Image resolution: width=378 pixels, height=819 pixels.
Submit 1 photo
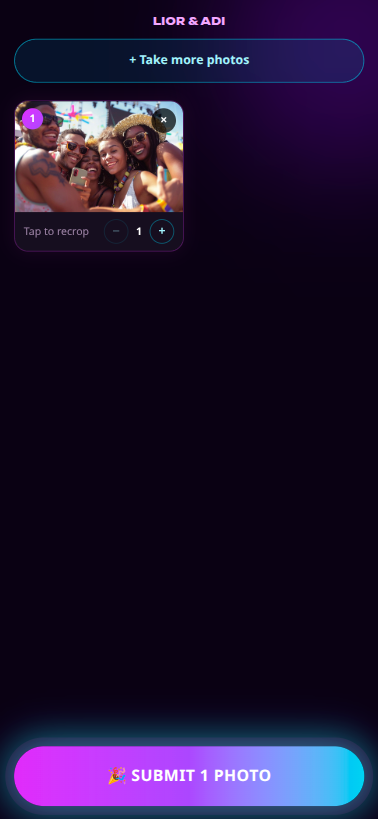[x=189, y=776]
